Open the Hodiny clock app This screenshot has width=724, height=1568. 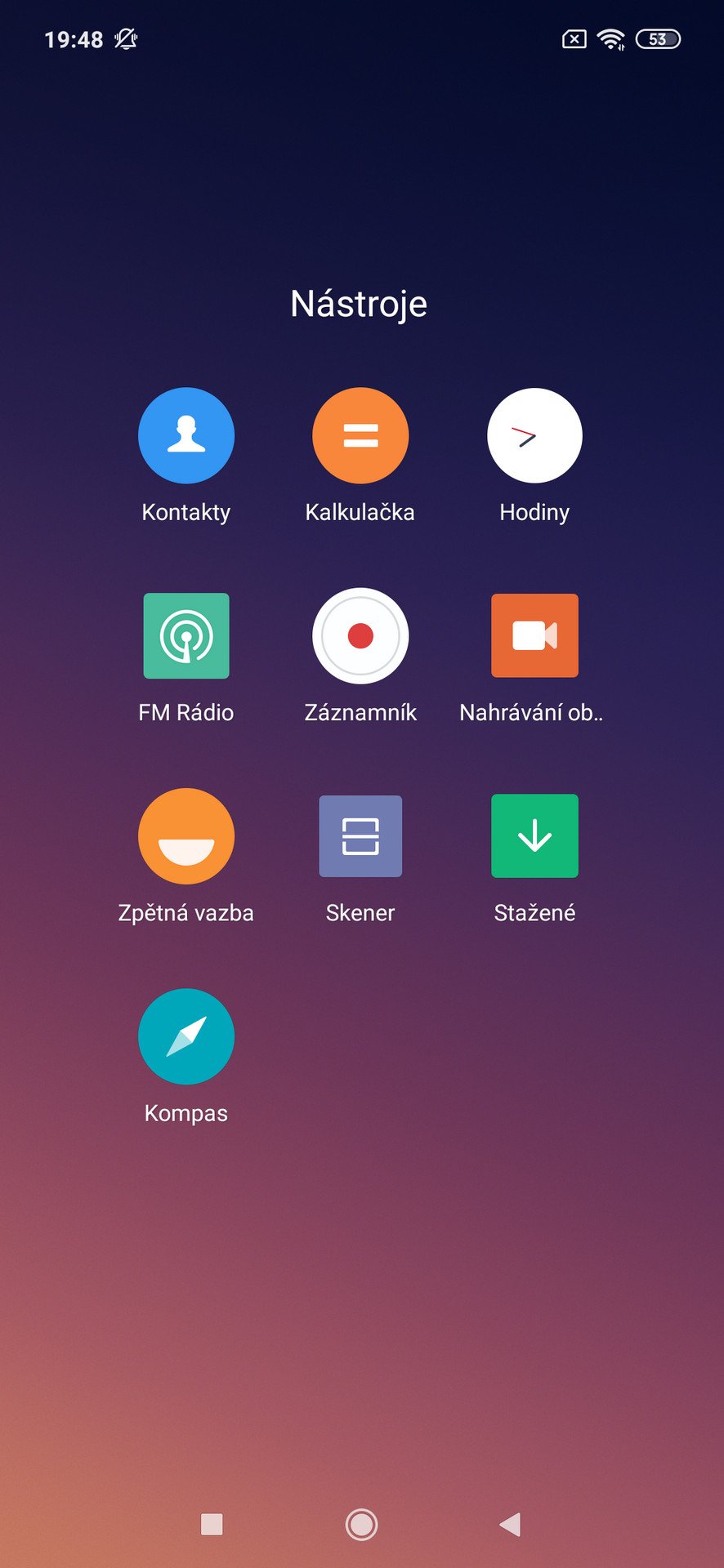click(534, 435)
